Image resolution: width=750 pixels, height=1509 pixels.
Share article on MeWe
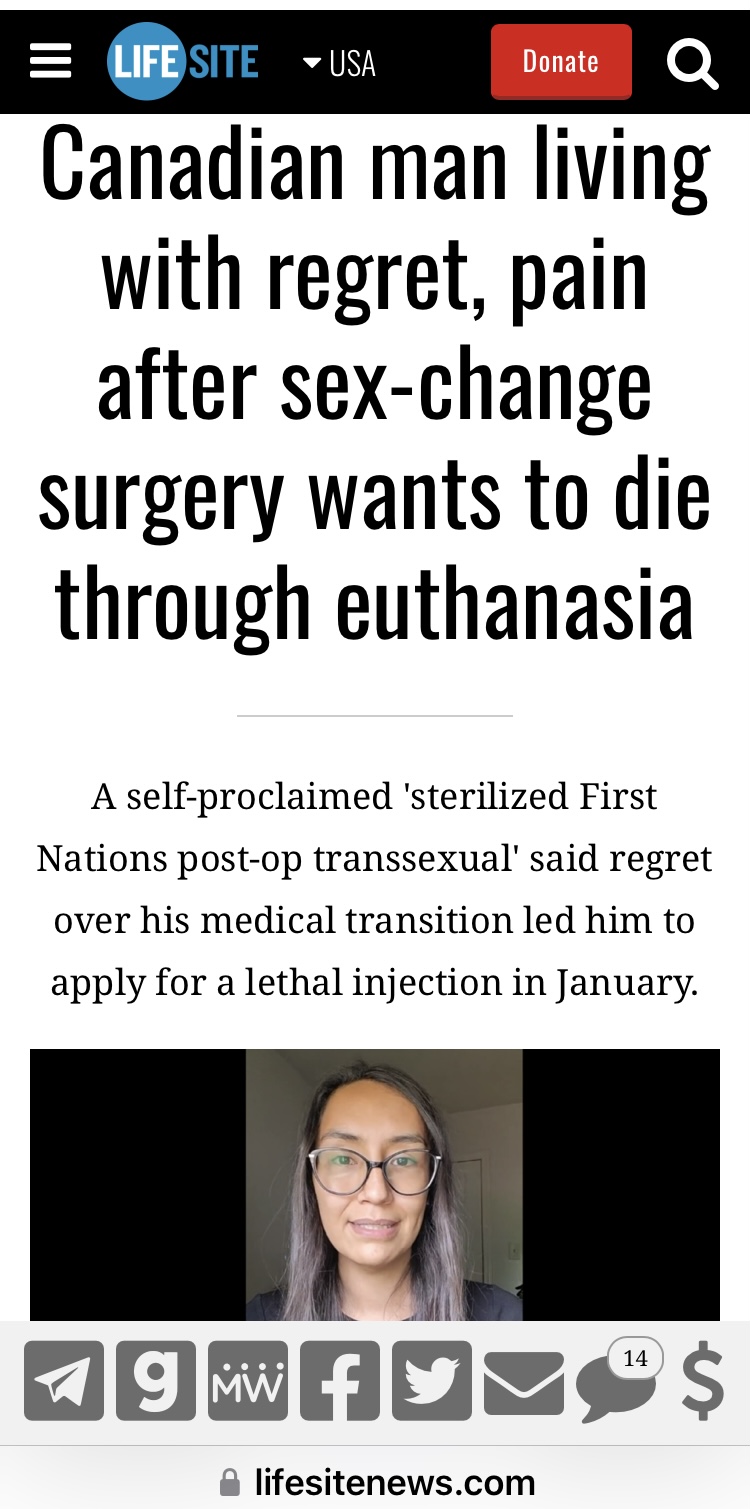tap(248, 1381)
